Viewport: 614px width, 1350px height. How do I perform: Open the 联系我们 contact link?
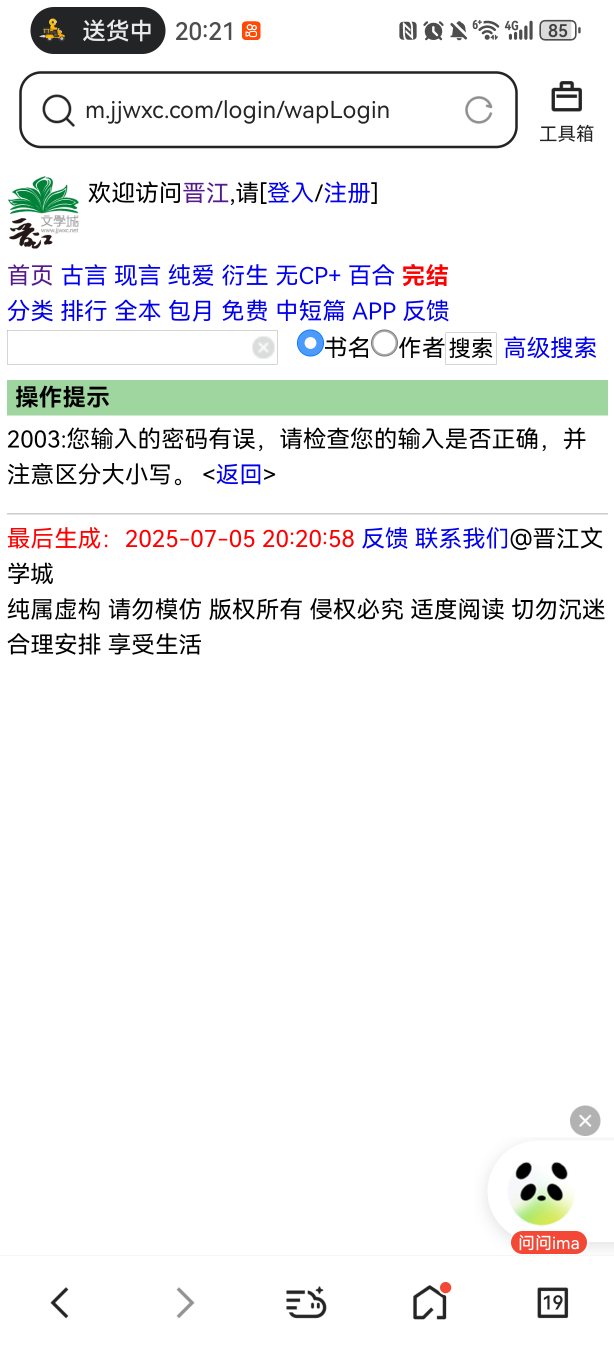pos(462,539)
